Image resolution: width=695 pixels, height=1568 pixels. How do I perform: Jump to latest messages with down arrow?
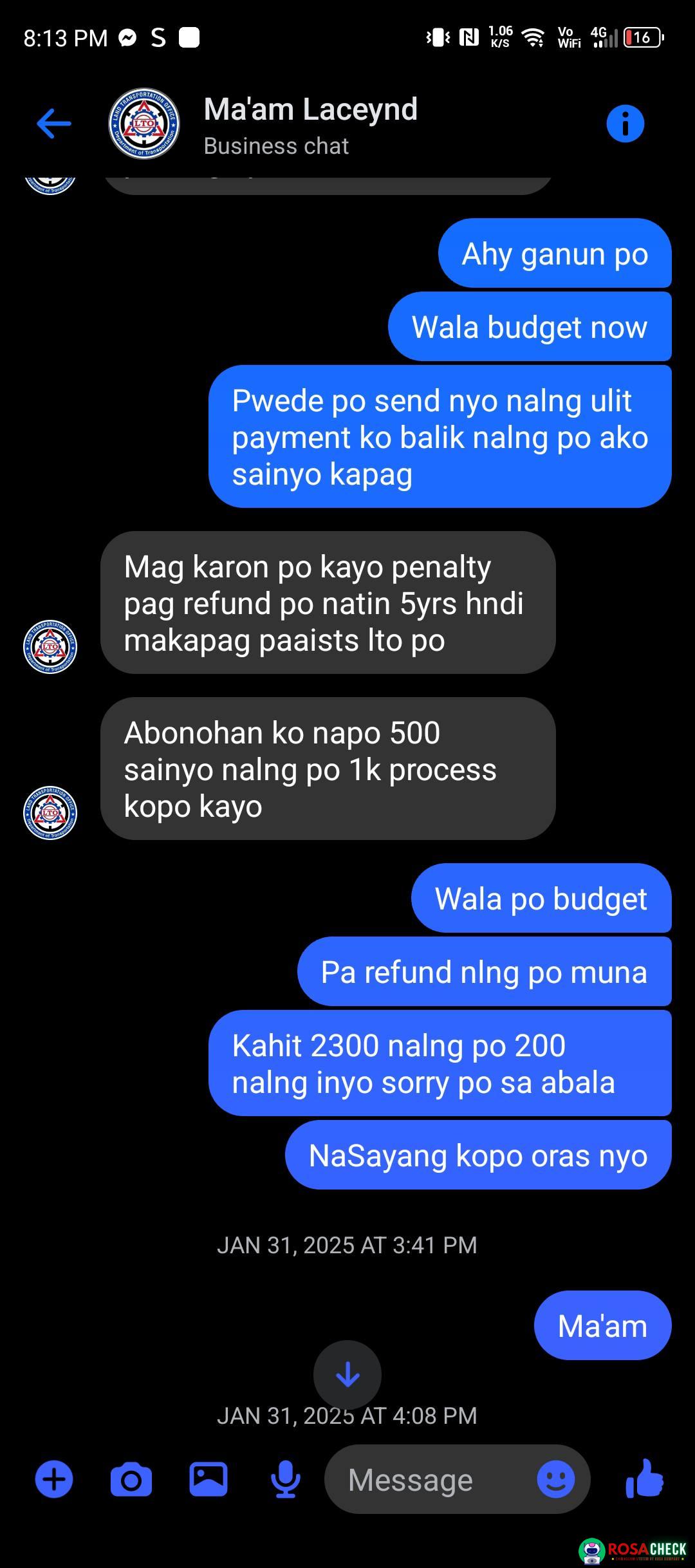pyautogui.click(x=347, y=1375)
